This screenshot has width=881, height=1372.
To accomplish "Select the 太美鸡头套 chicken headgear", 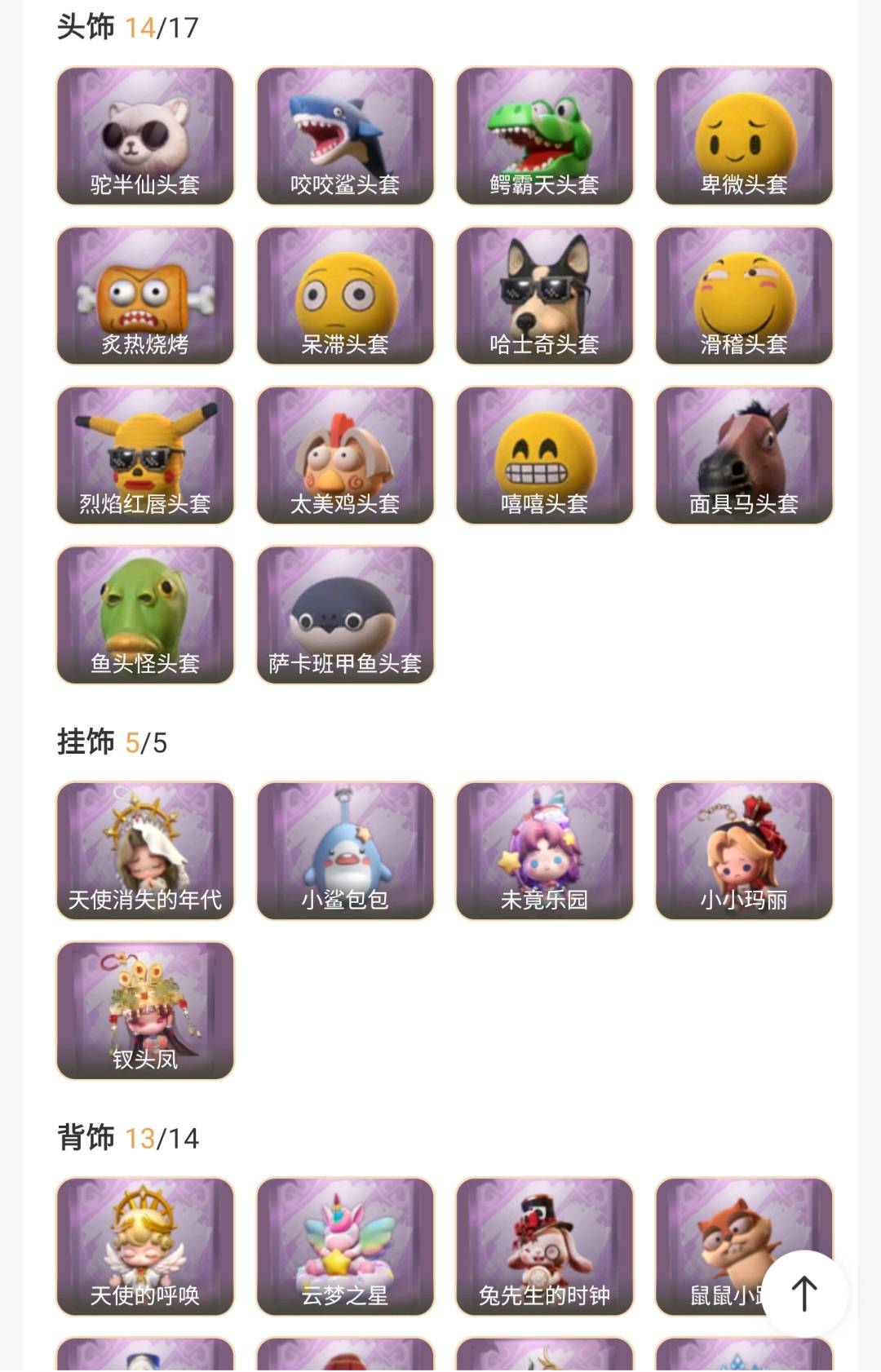I will point(345,455).
